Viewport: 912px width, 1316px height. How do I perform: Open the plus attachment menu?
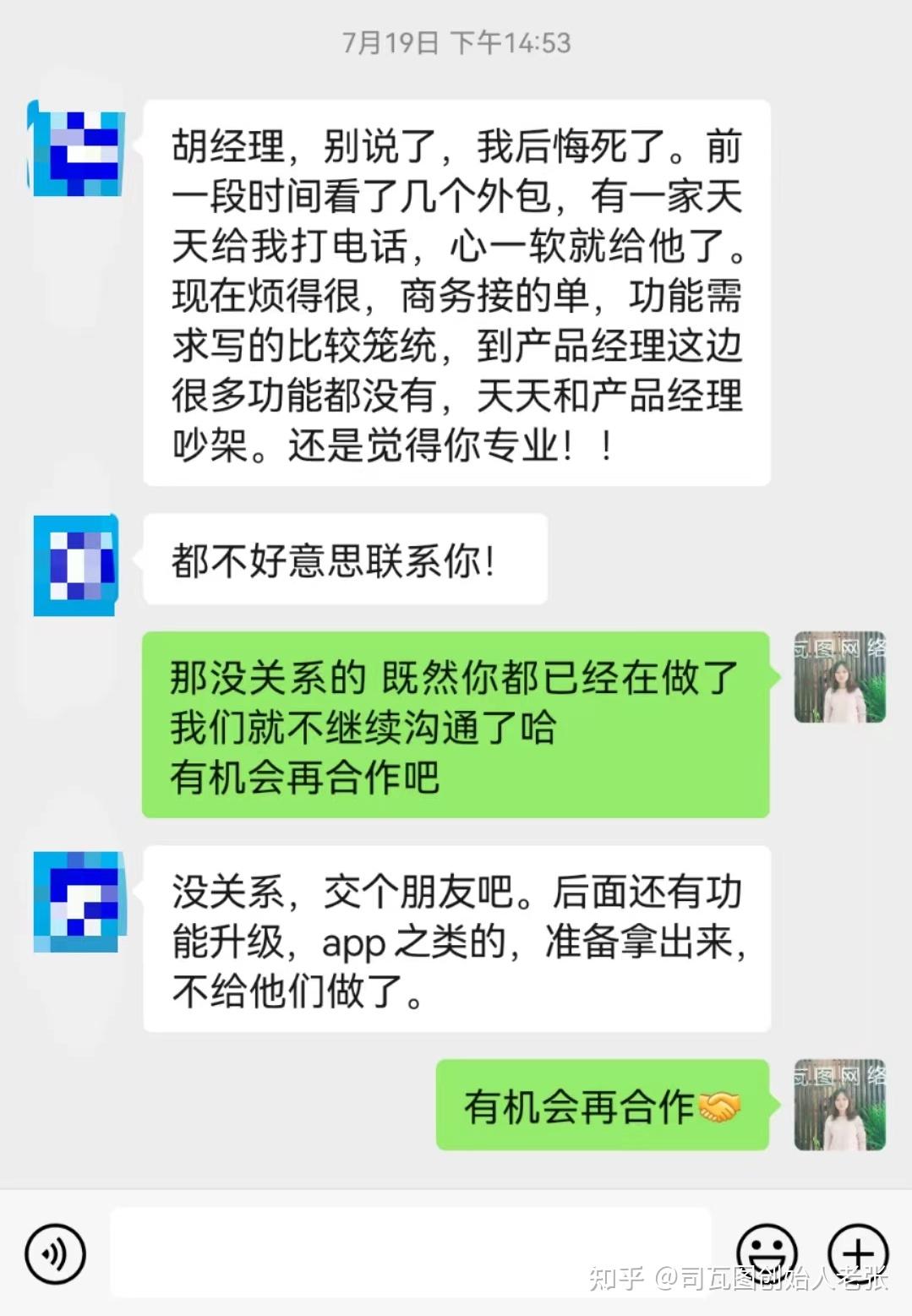tap(857, 1253)
